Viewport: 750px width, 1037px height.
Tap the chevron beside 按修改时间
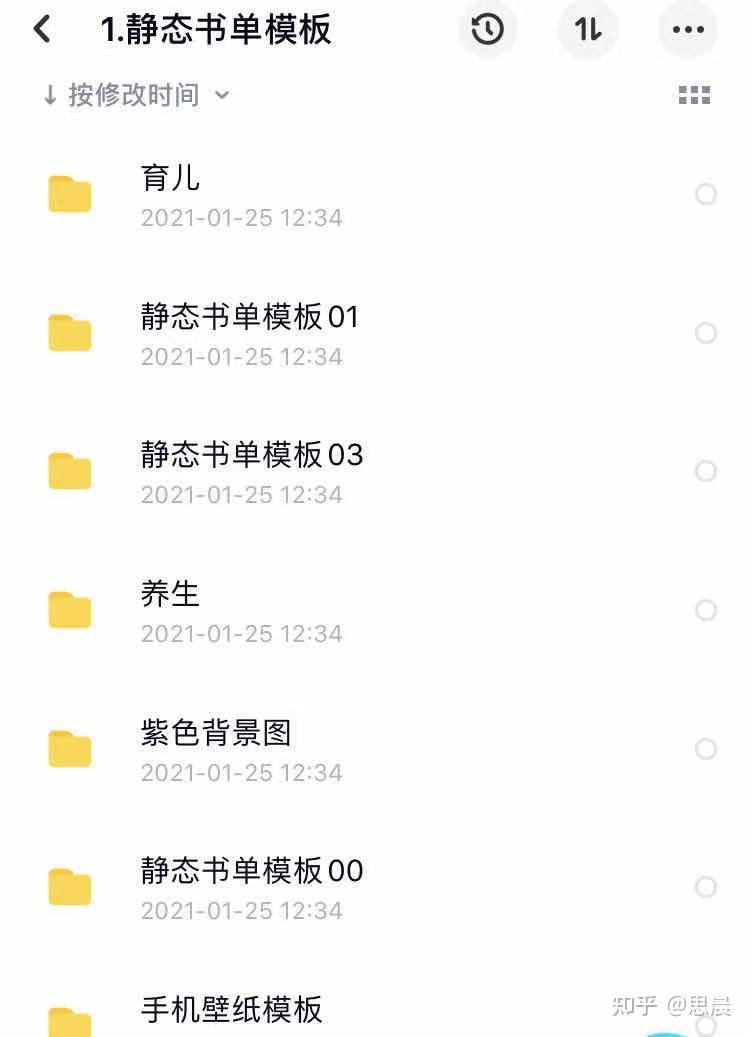tap(221, 96)
